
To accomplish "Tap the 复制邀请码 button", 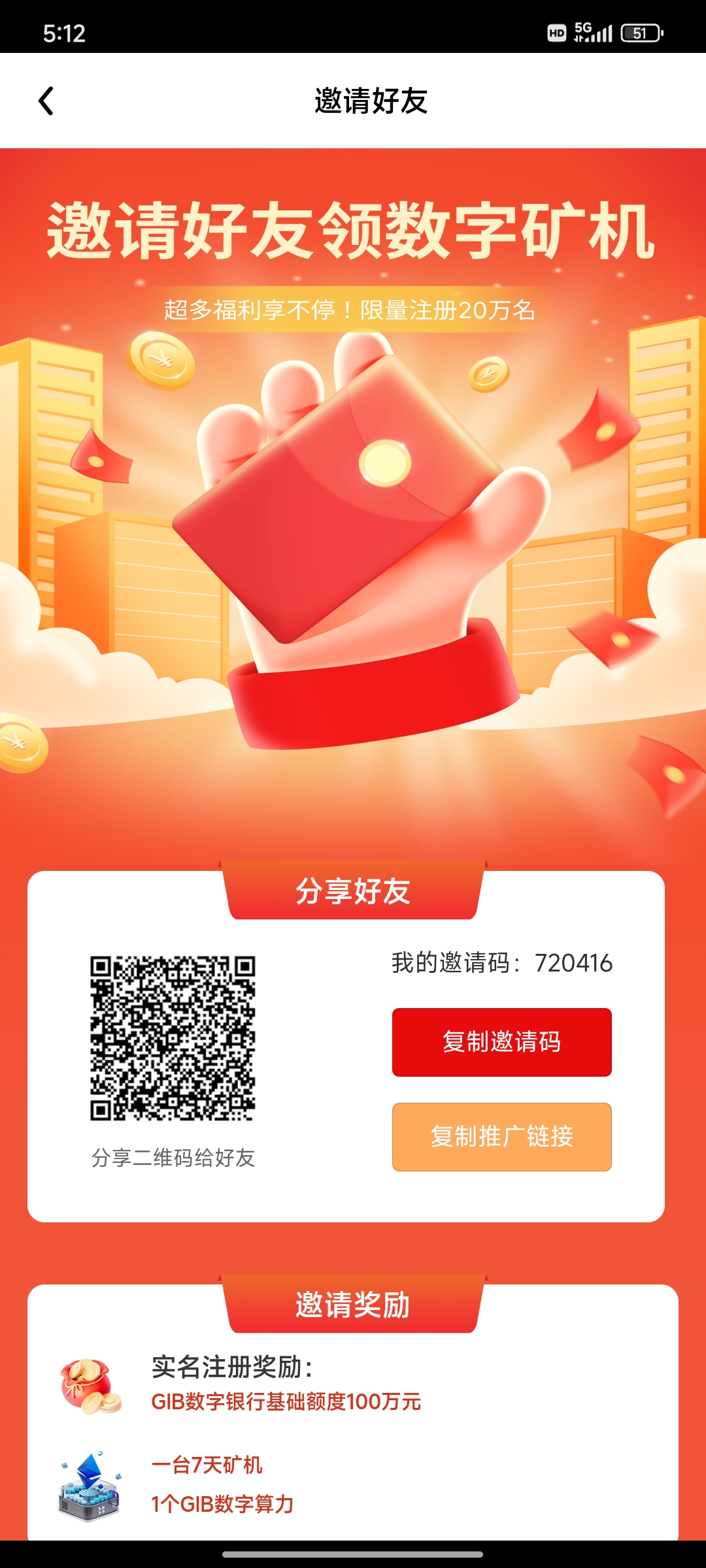I will point(501,1042).
